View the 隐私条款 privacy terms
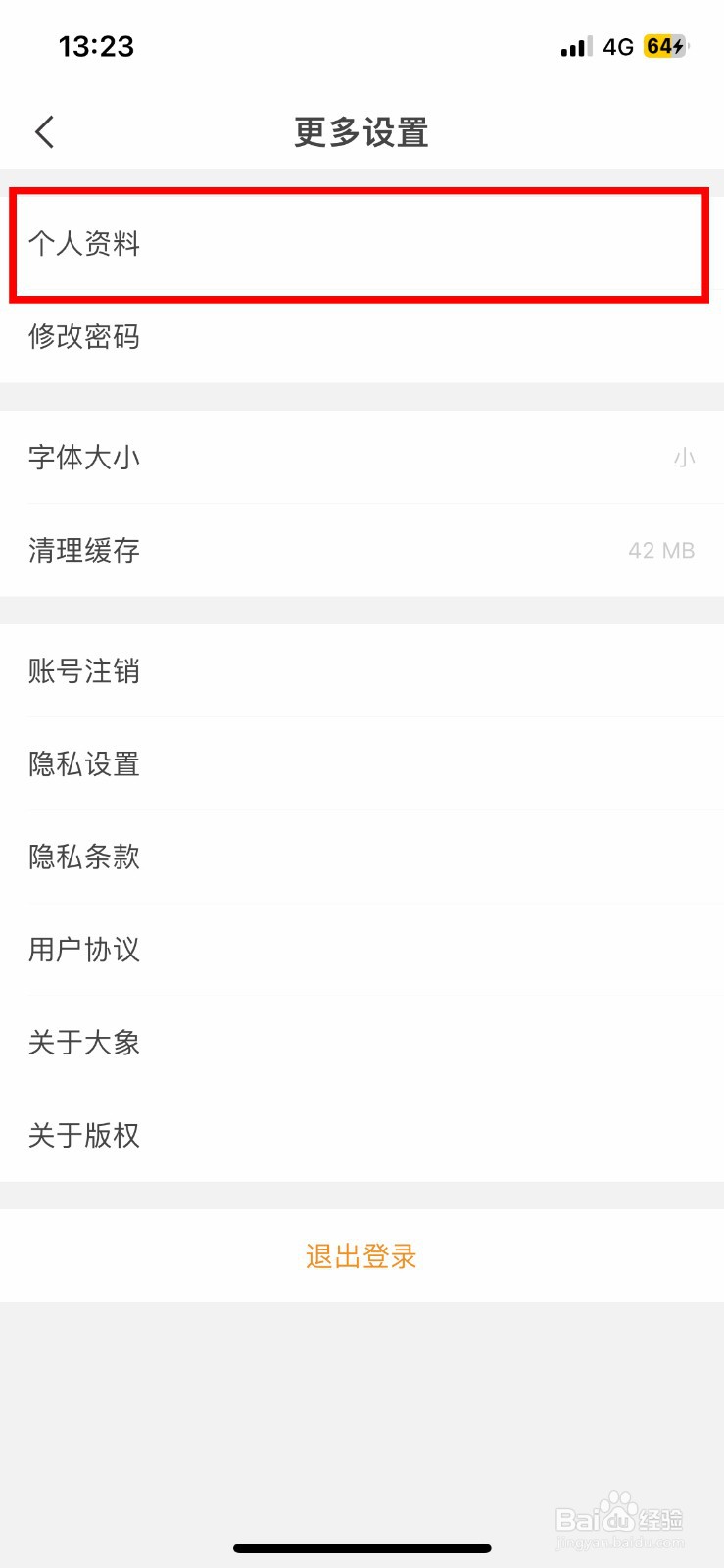The height and width of the screenshot is (1568, 724). (x=362, y=857)
